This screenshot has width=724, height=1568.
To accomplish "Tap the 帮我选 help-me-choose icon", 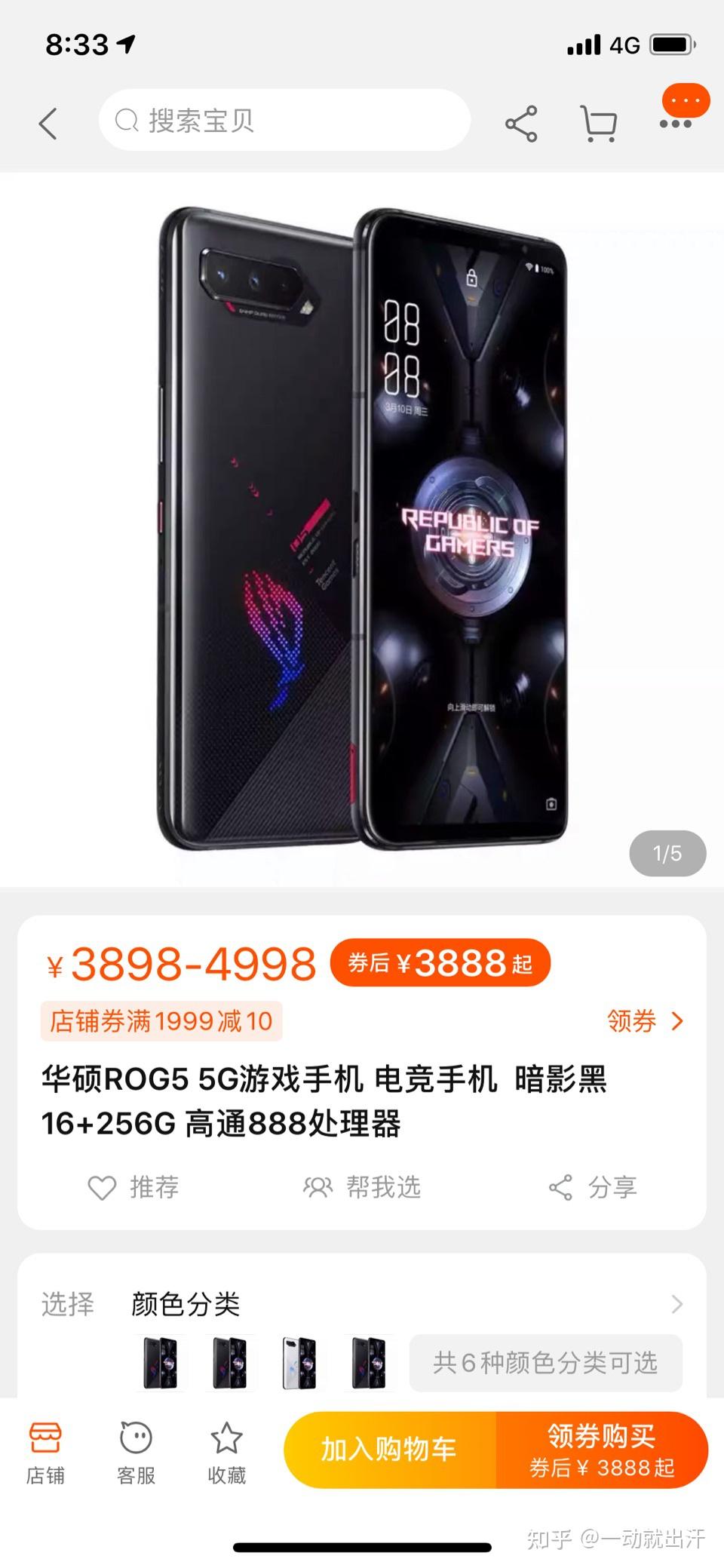I will (x=320, y=1186).
